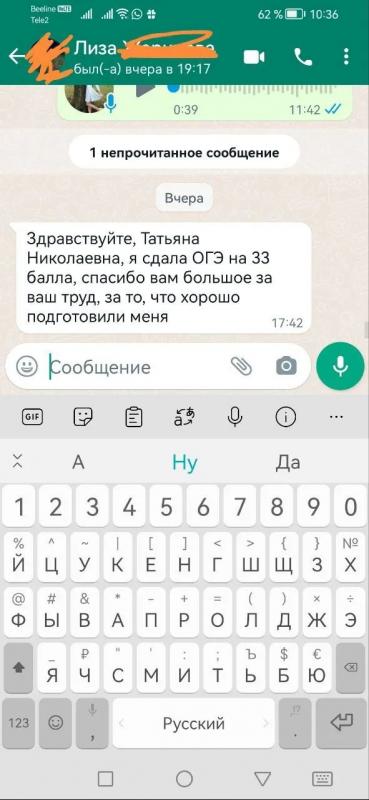Image resolution: width=369 pixels, height=800 pixels.
Task: Open the keyboard translate tool
Action: click(184, 417)
